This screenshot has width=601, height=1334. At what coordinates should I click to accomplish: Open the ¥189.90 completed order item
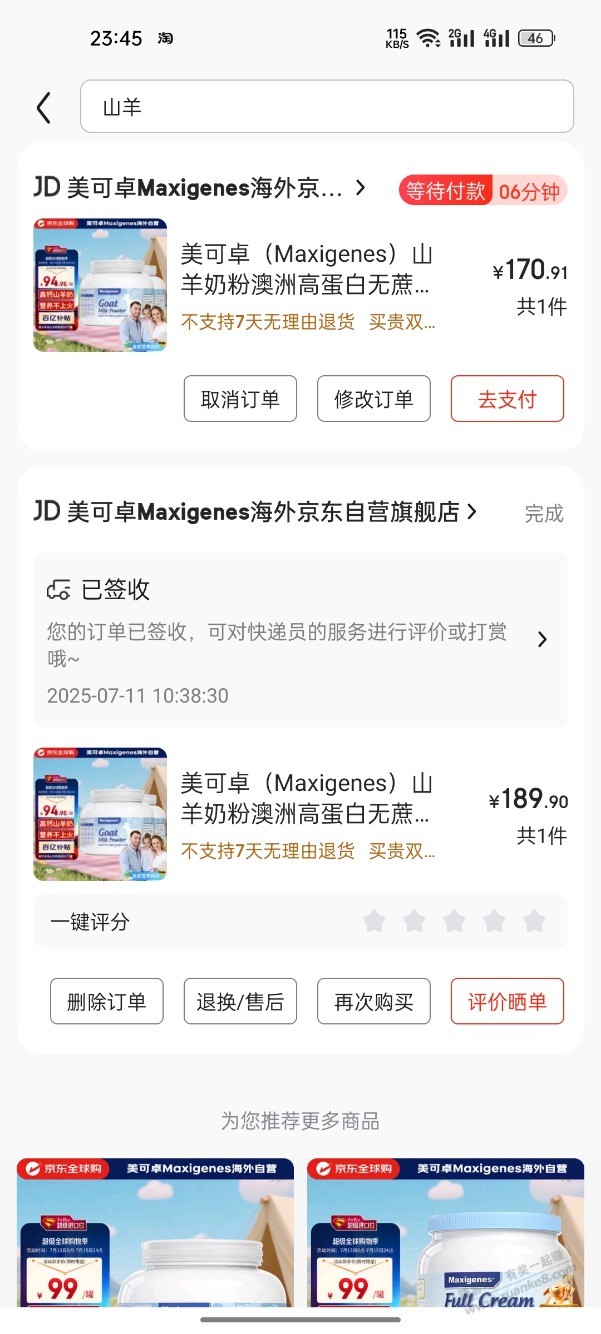point(305,814)
